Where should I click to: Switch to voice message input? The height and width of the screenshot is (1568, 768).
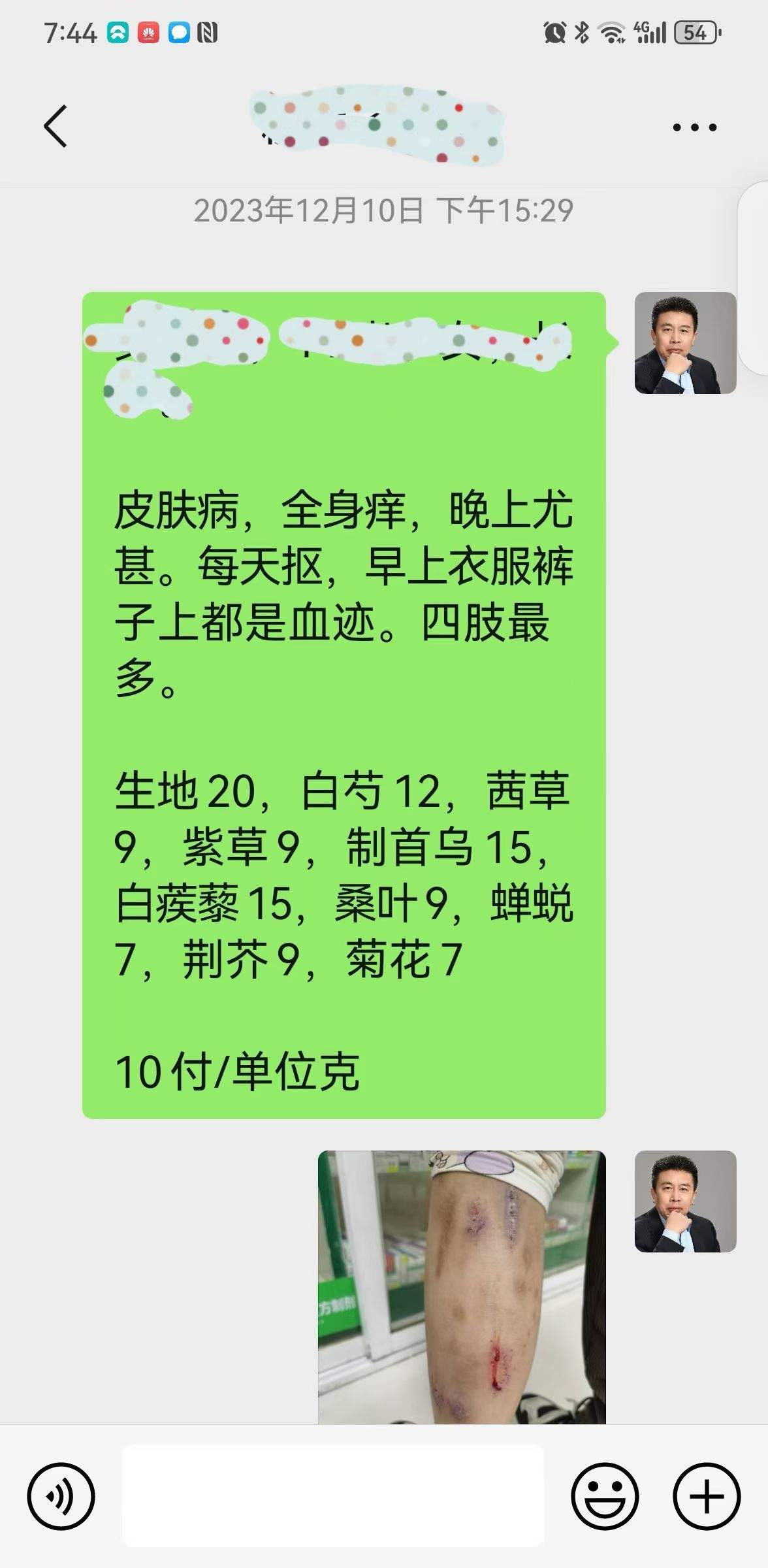[61, 1496]
